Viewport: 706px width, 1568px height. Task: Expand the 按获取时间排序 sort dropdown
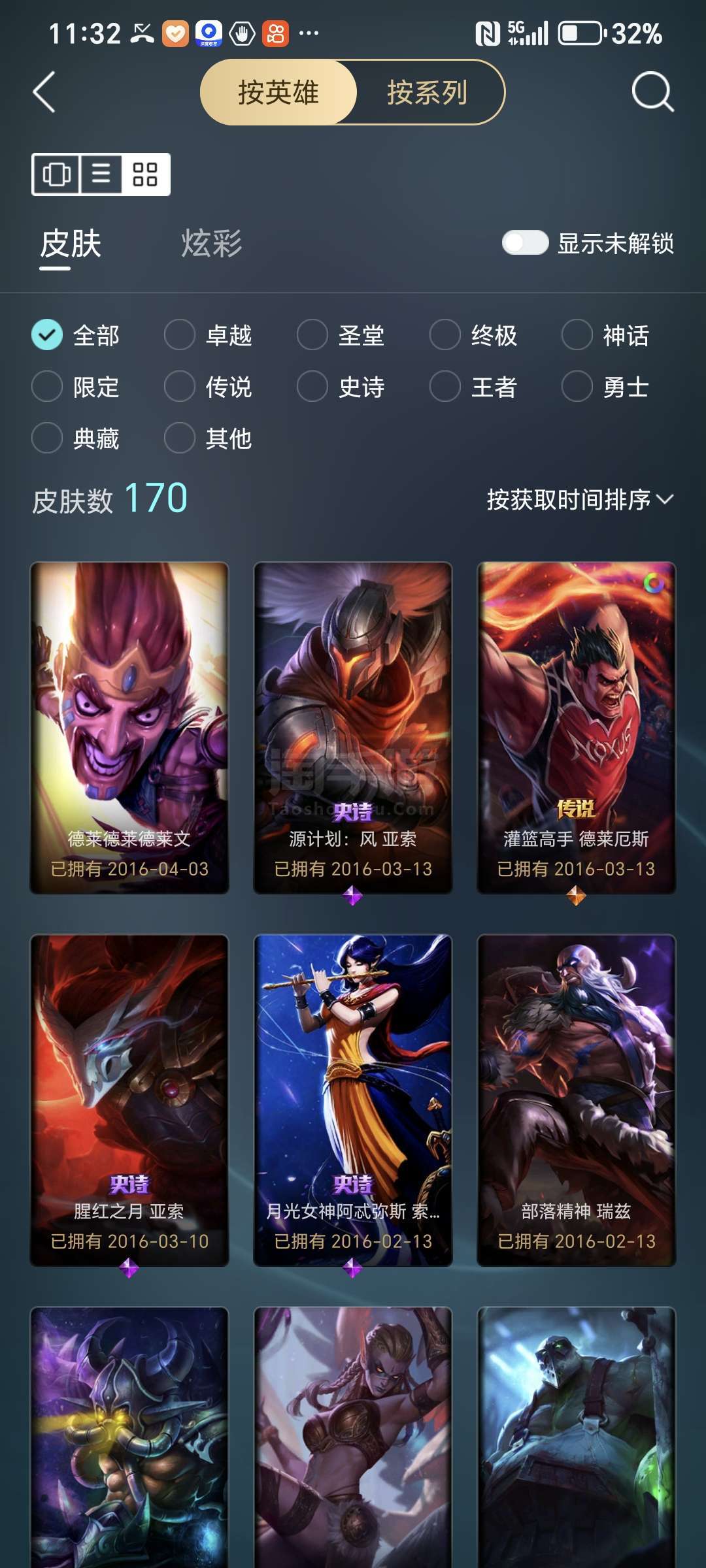point(580,500)
